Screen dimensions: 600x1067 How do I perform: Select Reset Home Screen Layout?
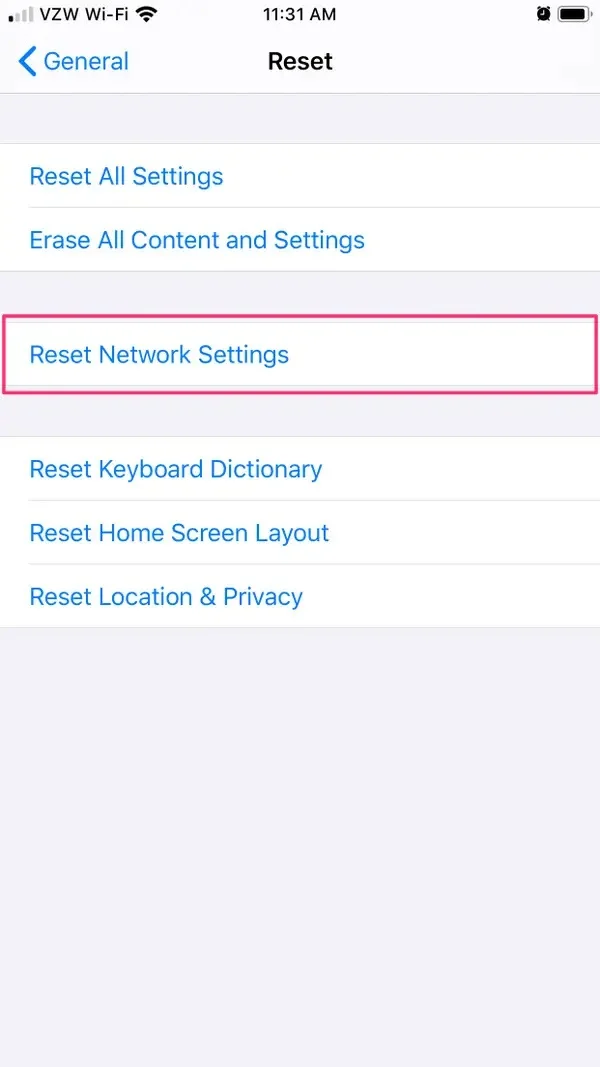click(180, 533)
